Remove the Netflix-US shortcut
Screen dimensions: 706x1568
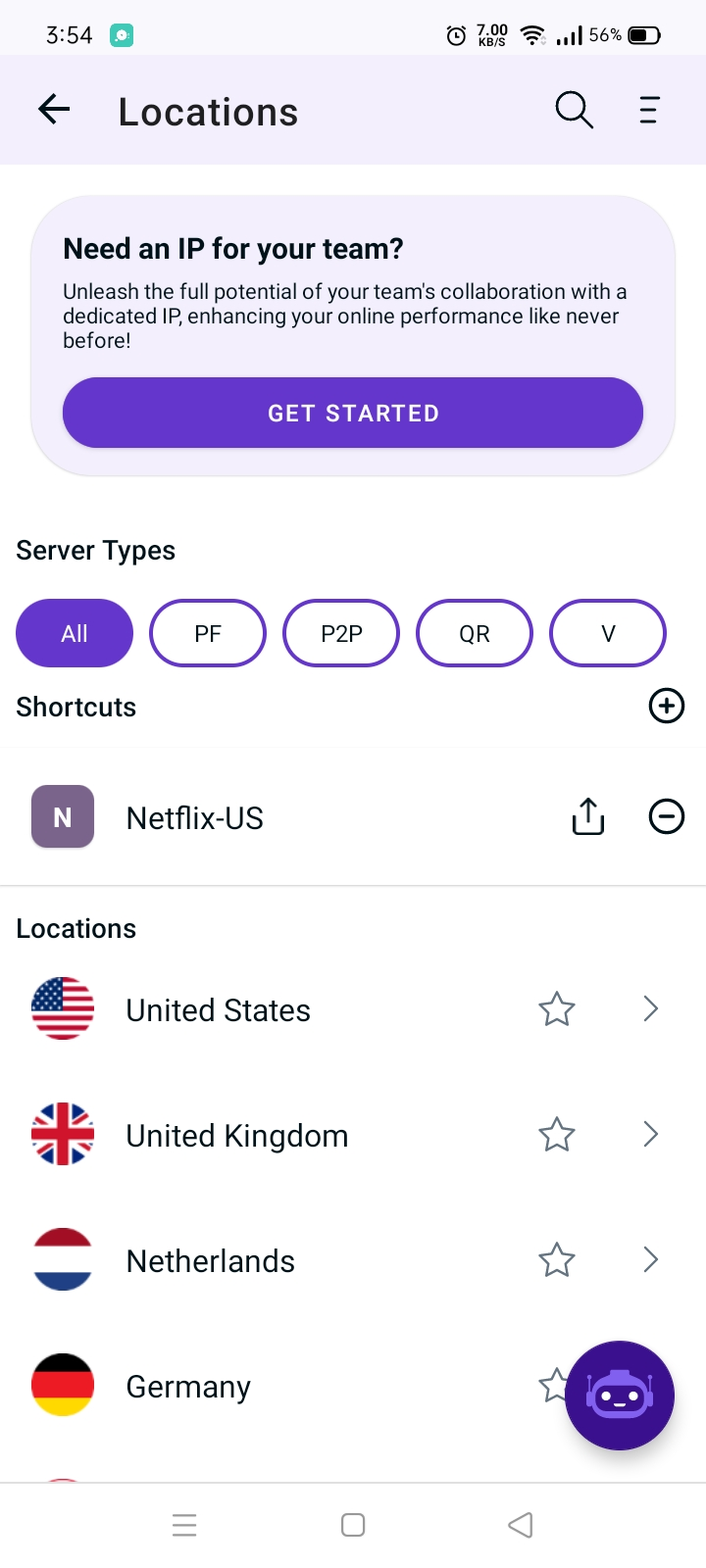click(x=667, y=816)
